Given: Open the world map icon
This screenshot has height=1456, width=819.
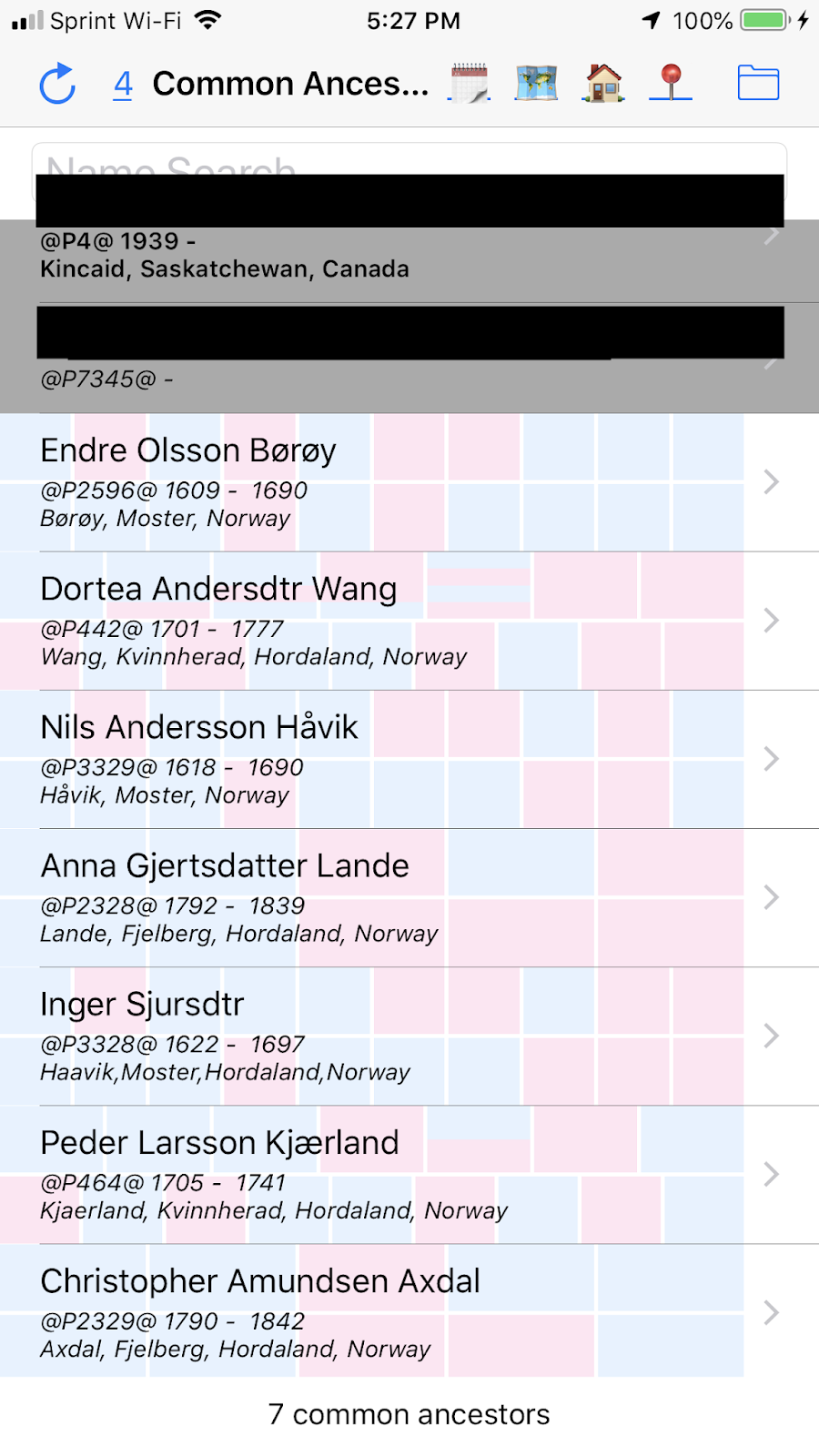Looking at the screenshot, I should [x=536, y=83].
